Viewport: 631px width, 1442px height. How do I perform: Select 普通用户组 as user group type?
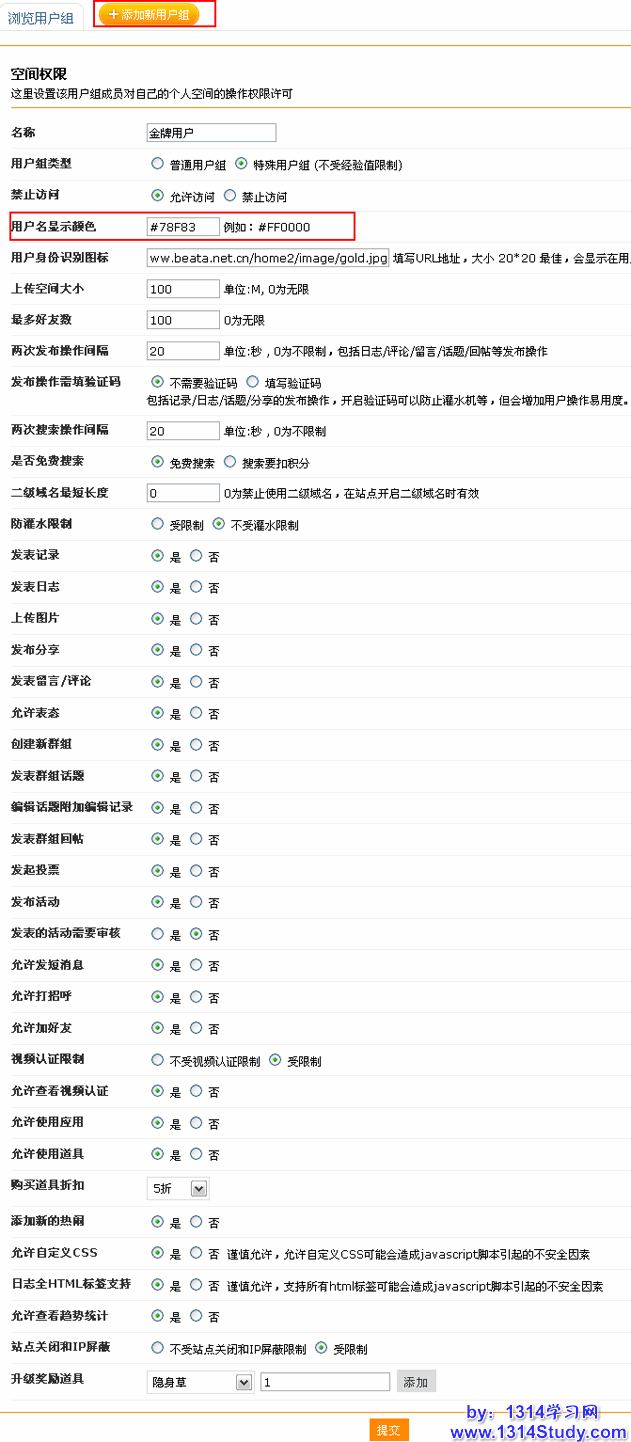coord(157,164)
